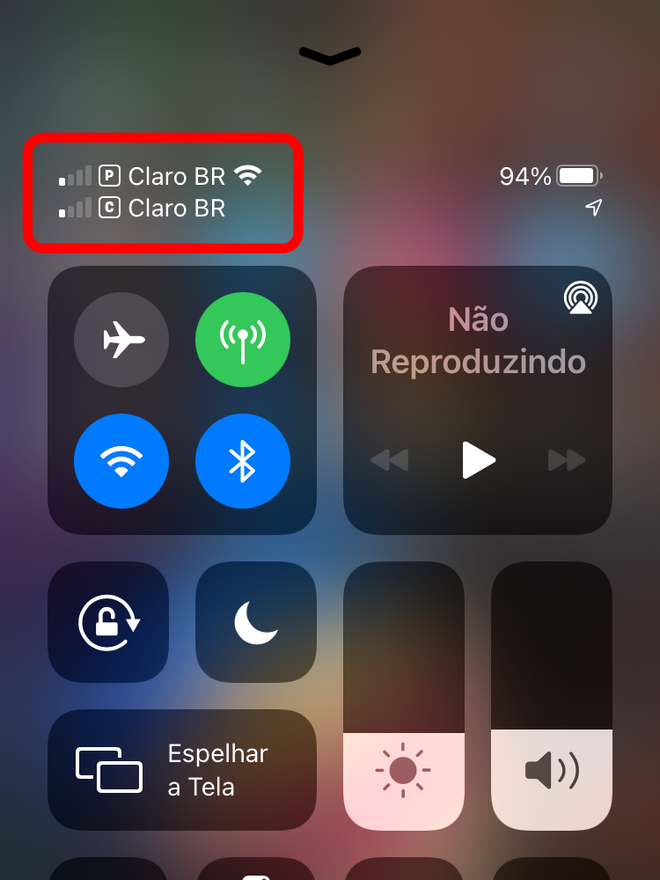Skip to the next track
This screenshot has width=660, height=880.
click(x=566, y=460)
